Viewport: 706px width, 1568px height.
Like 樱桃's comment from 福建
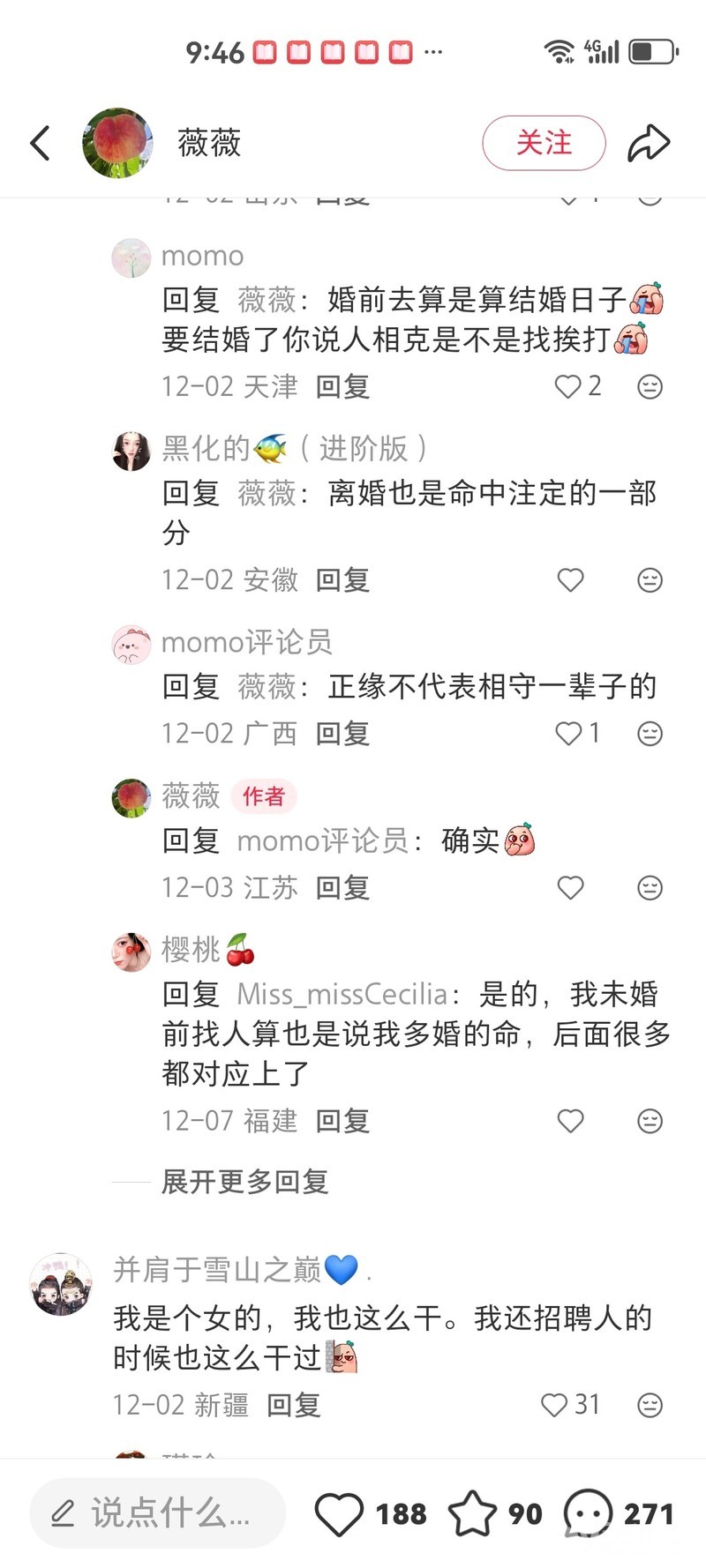pyautogui.click(x=570, y=1120)
